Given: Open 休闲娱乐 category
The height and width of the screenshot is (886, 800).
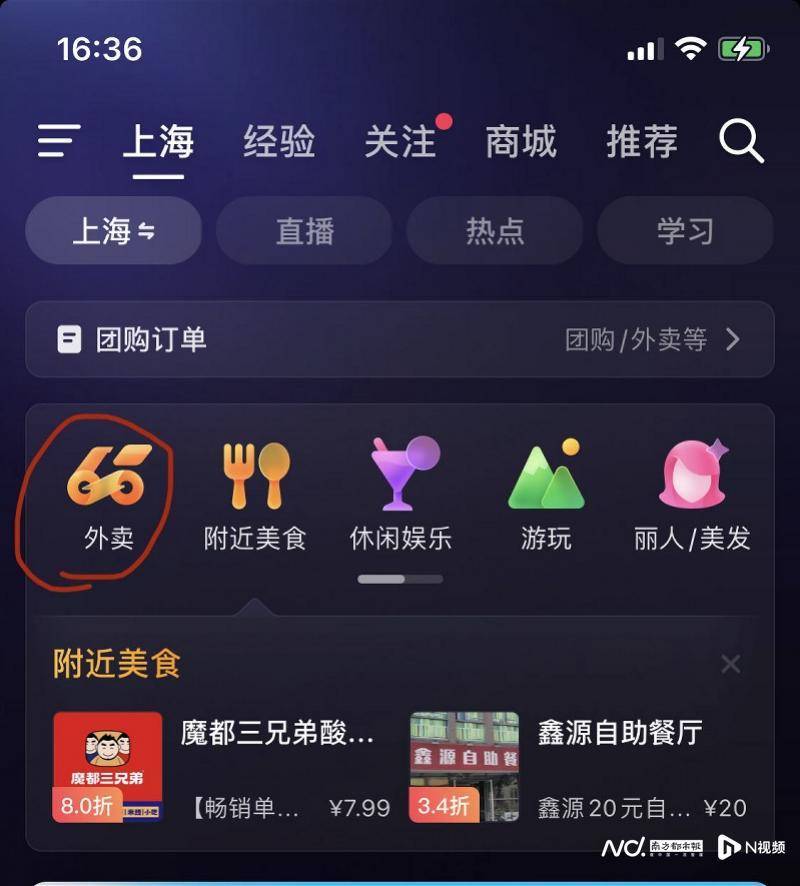Looking at the screenshot, I should (x=400, y=496).
